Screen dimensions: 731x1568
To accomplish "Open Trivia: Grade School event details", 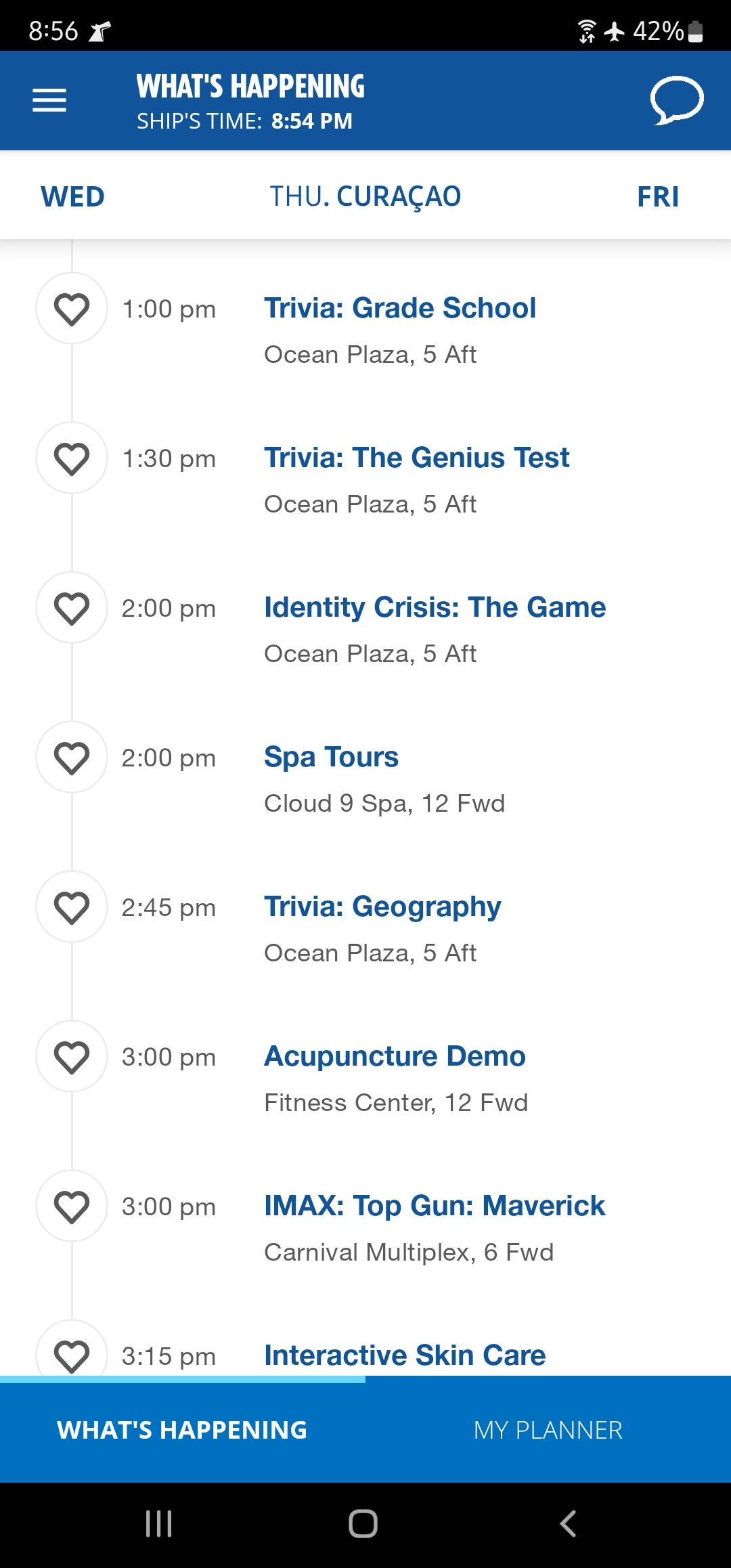I will [x=400, y=308].
